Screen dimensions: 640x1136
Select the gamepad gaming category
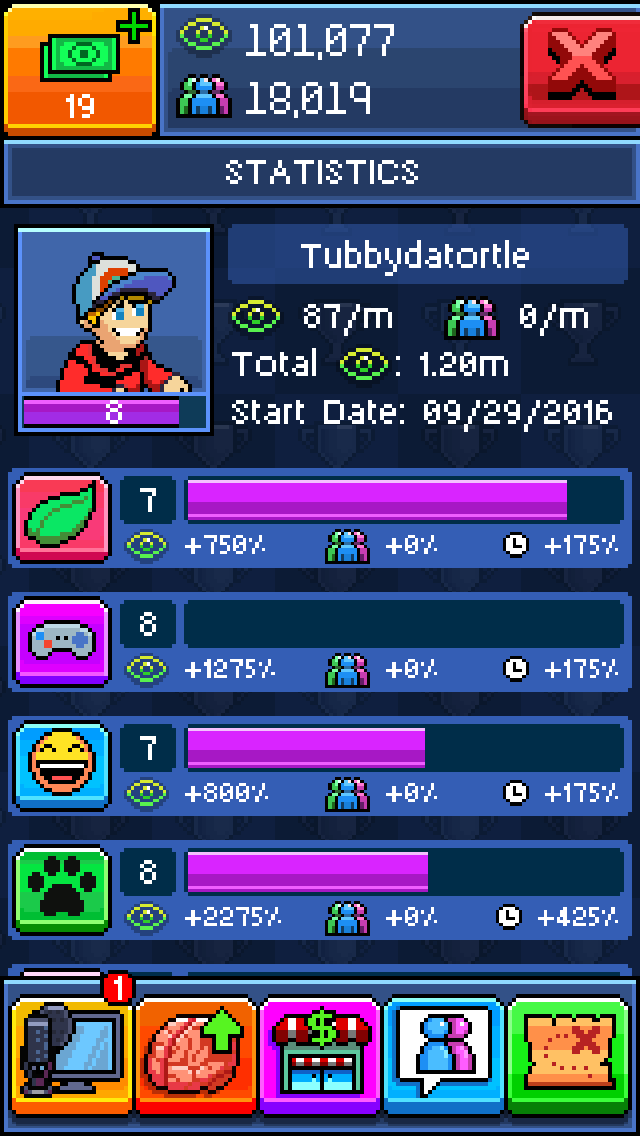click(62, 641)
